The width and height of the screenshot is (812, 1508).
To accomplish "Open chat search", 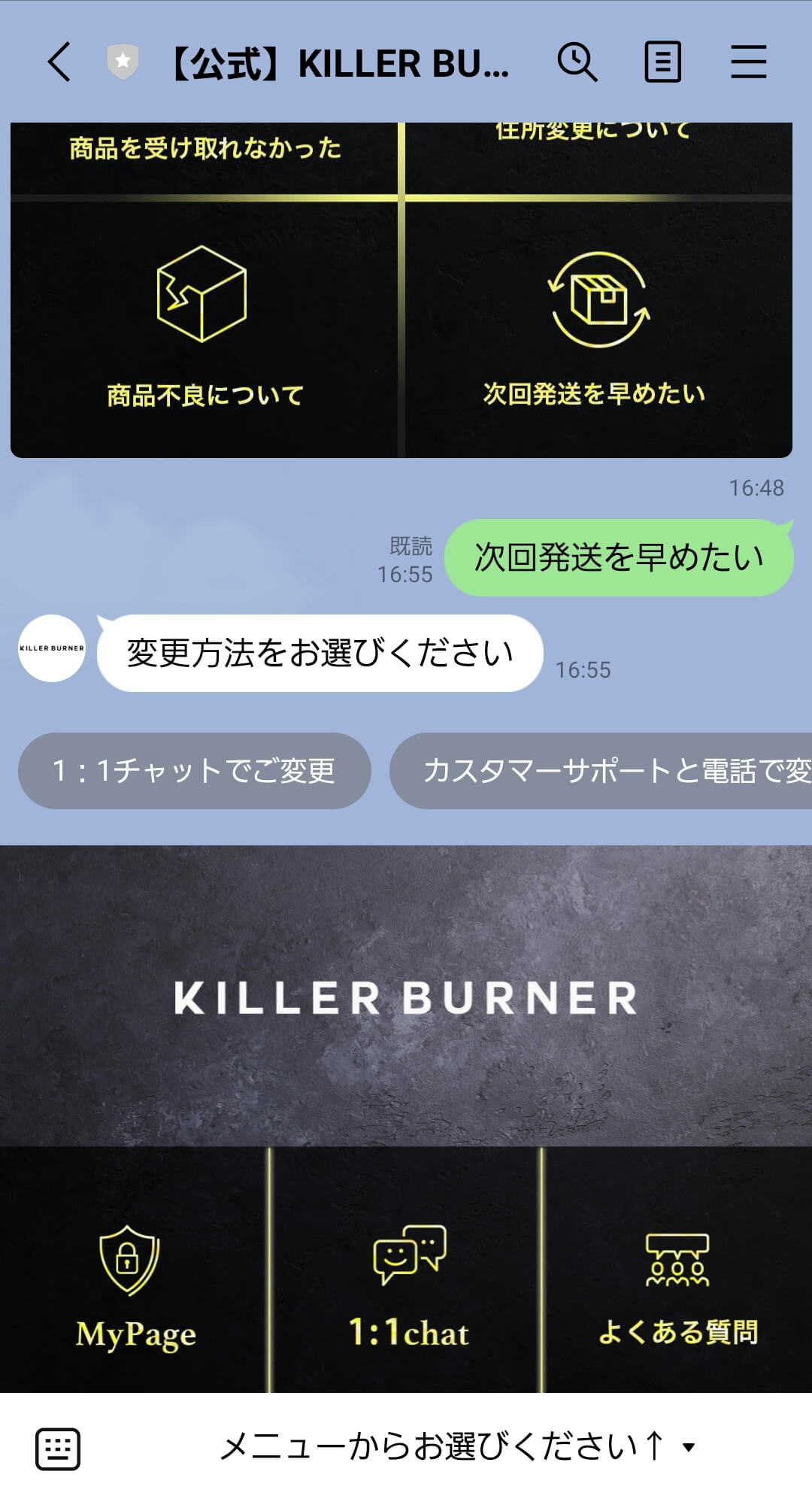I will (x=577, y=62).
